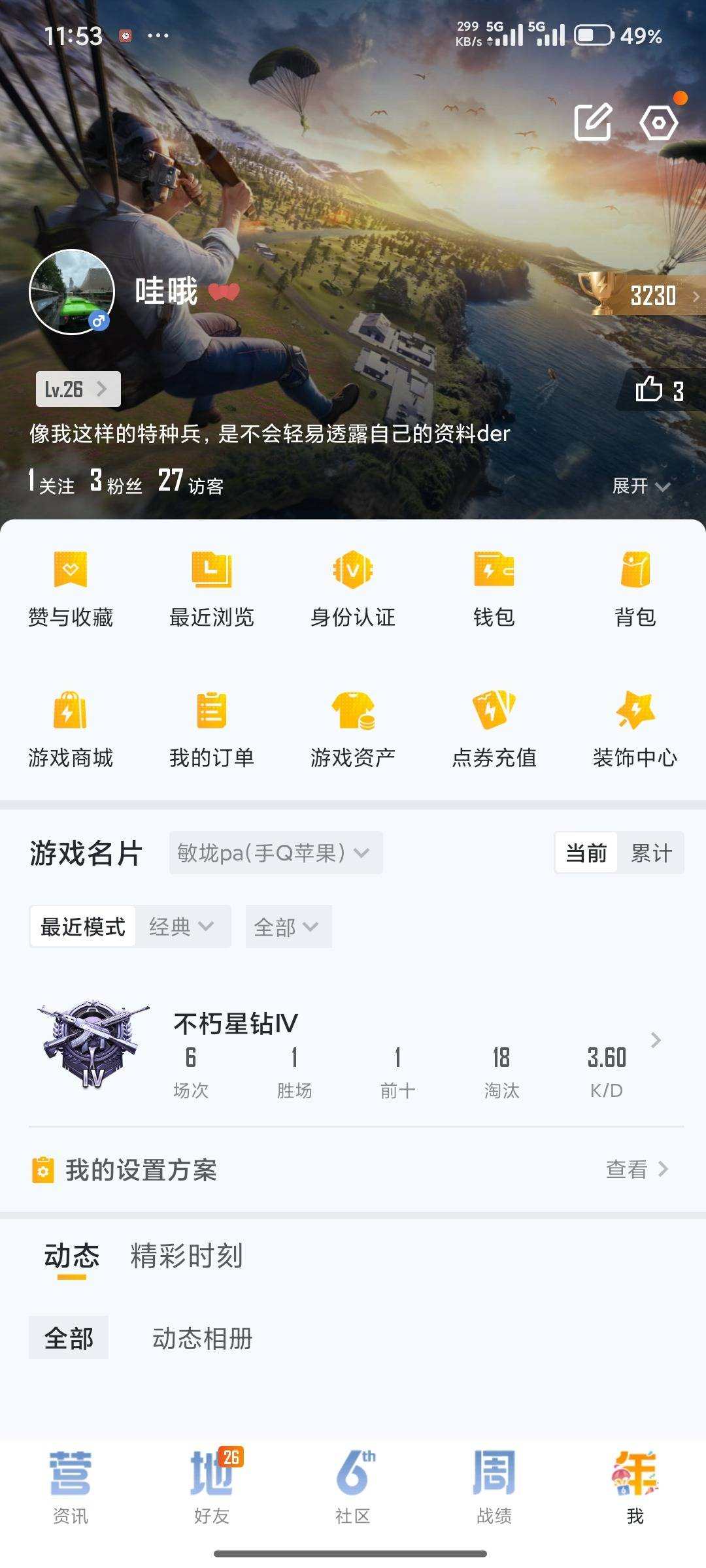The image size is (706, 1568).
Task: Select the 最近模式 filter
Action: (83, 926)
